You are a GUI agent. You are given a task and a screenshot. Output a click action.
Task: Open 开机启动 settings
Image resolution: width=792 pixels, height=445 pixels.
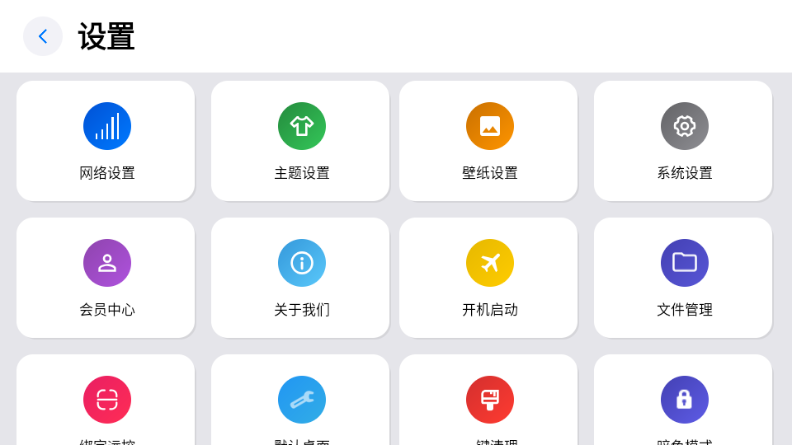(x=489, y=278)
